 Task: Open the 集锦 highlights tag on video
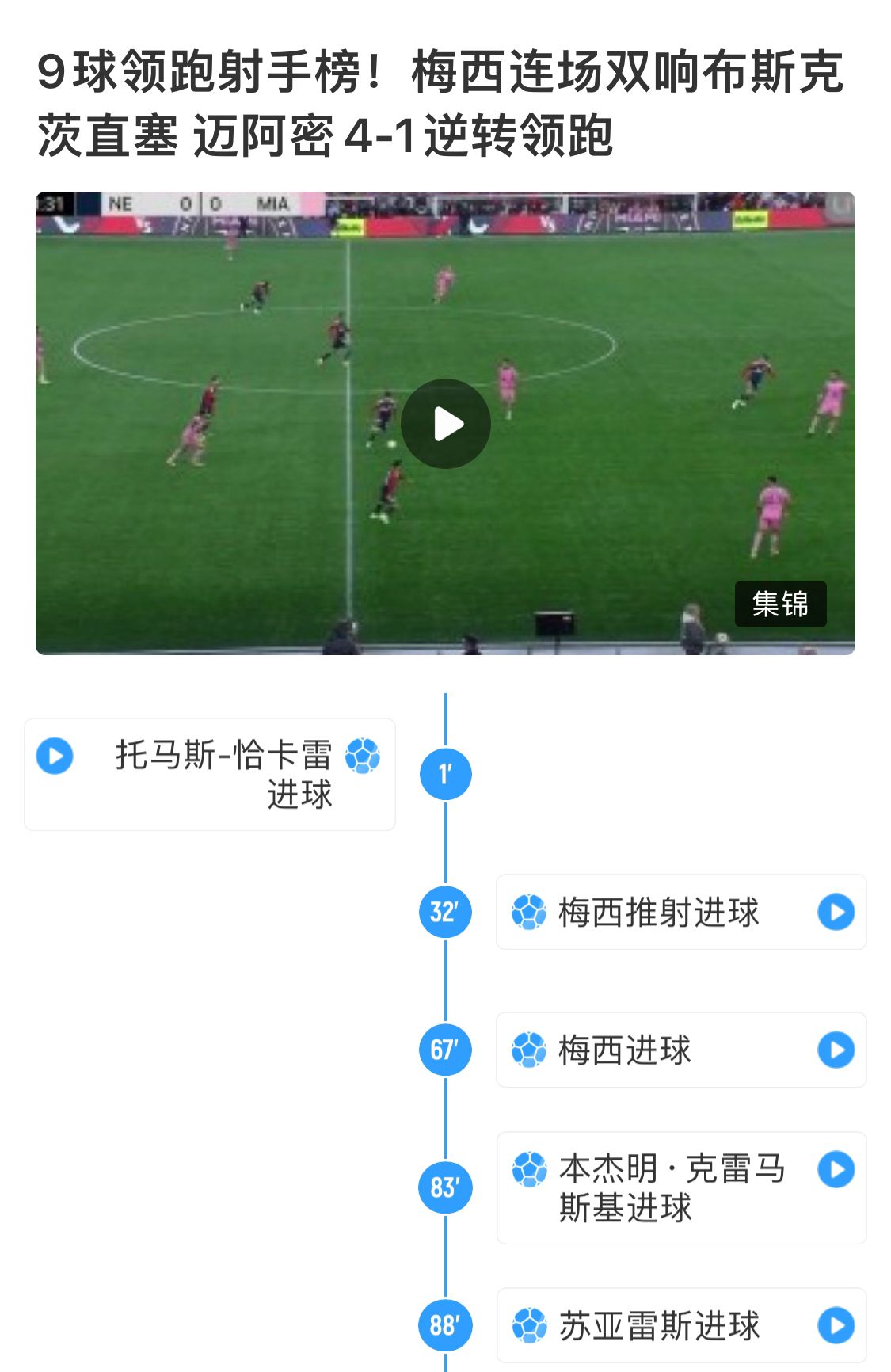pos(780,604)
